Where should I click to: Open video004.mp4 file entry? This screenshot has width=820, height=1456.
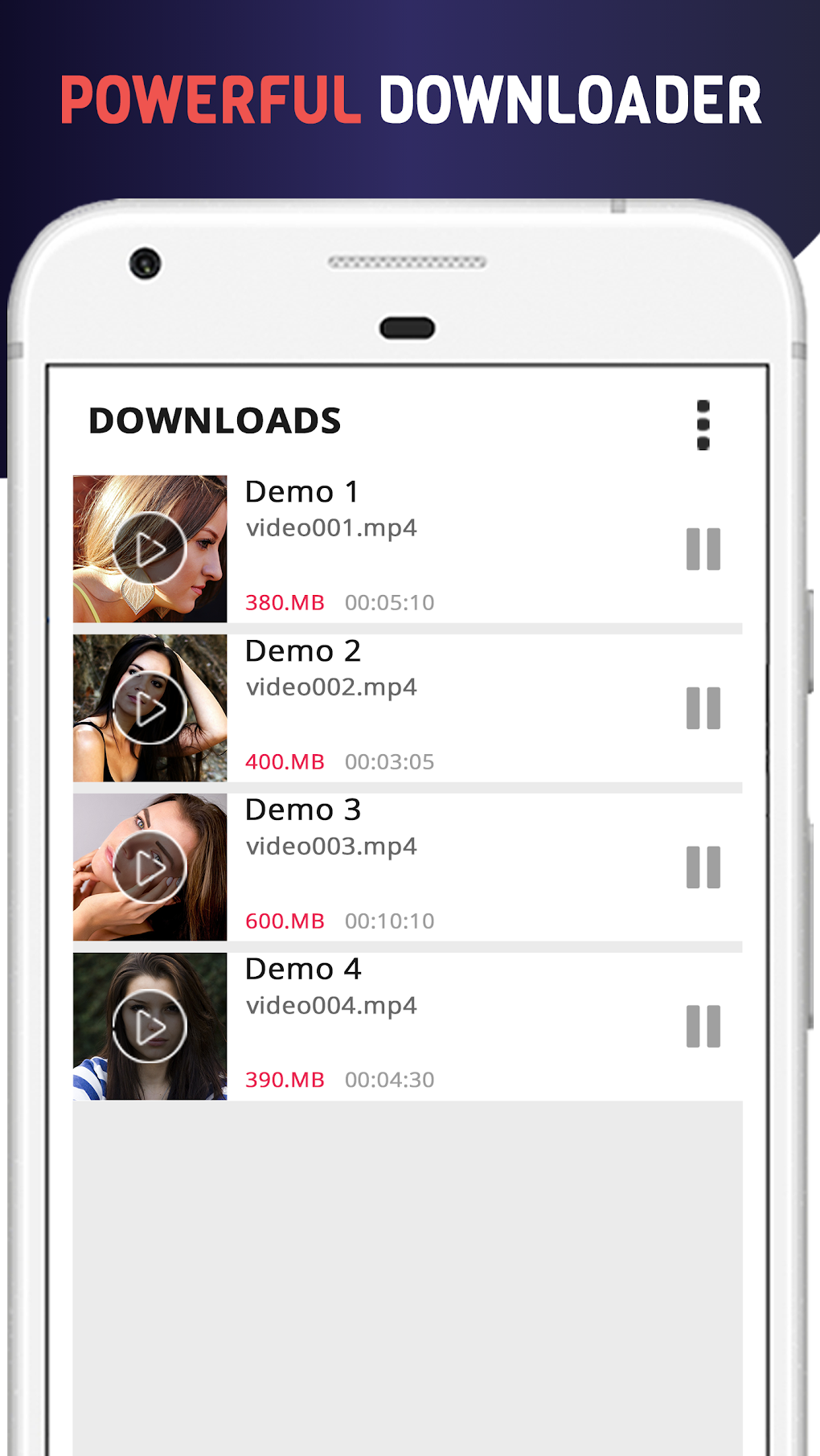[332, 1006]
